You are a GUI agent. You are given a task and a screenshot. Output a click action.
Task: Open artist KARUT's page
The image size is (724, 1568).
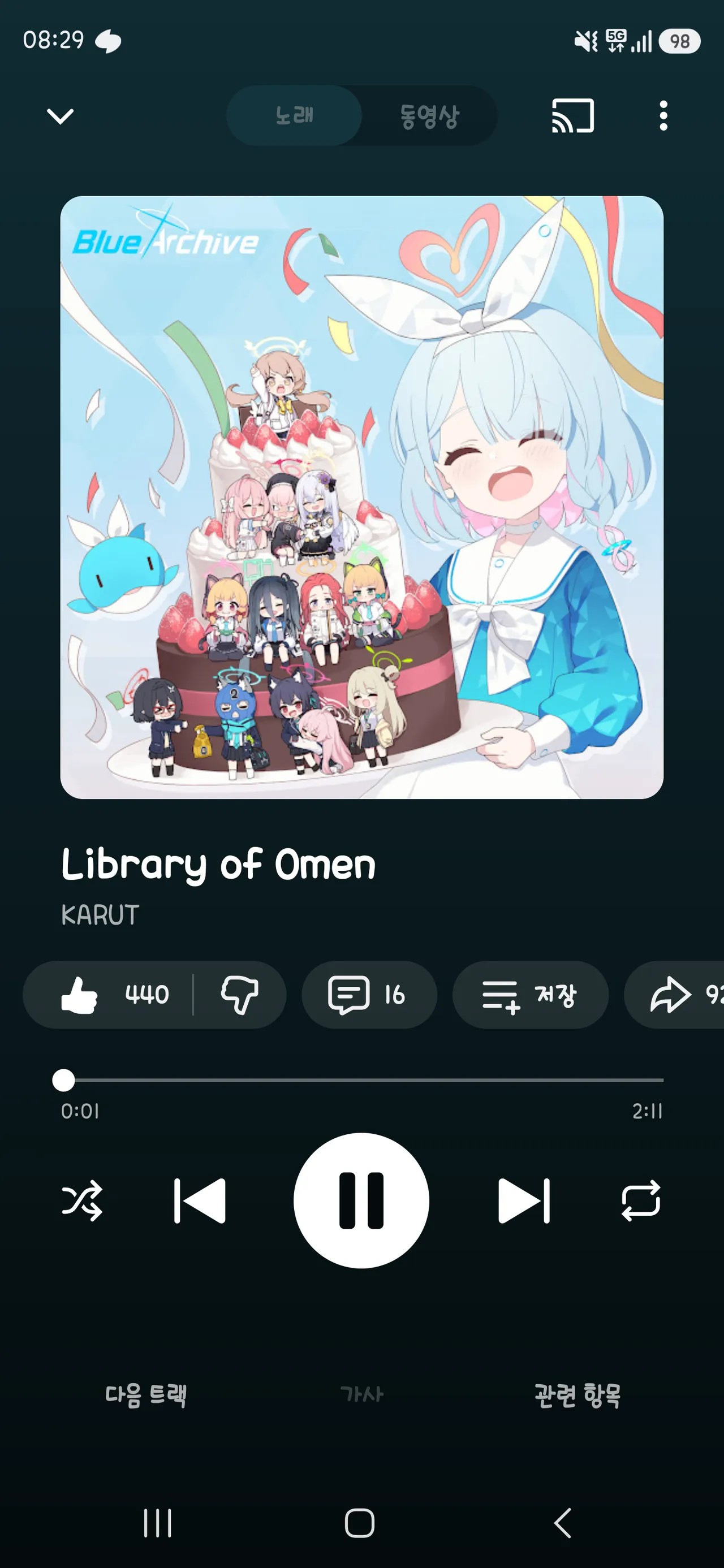click(101, 914)
